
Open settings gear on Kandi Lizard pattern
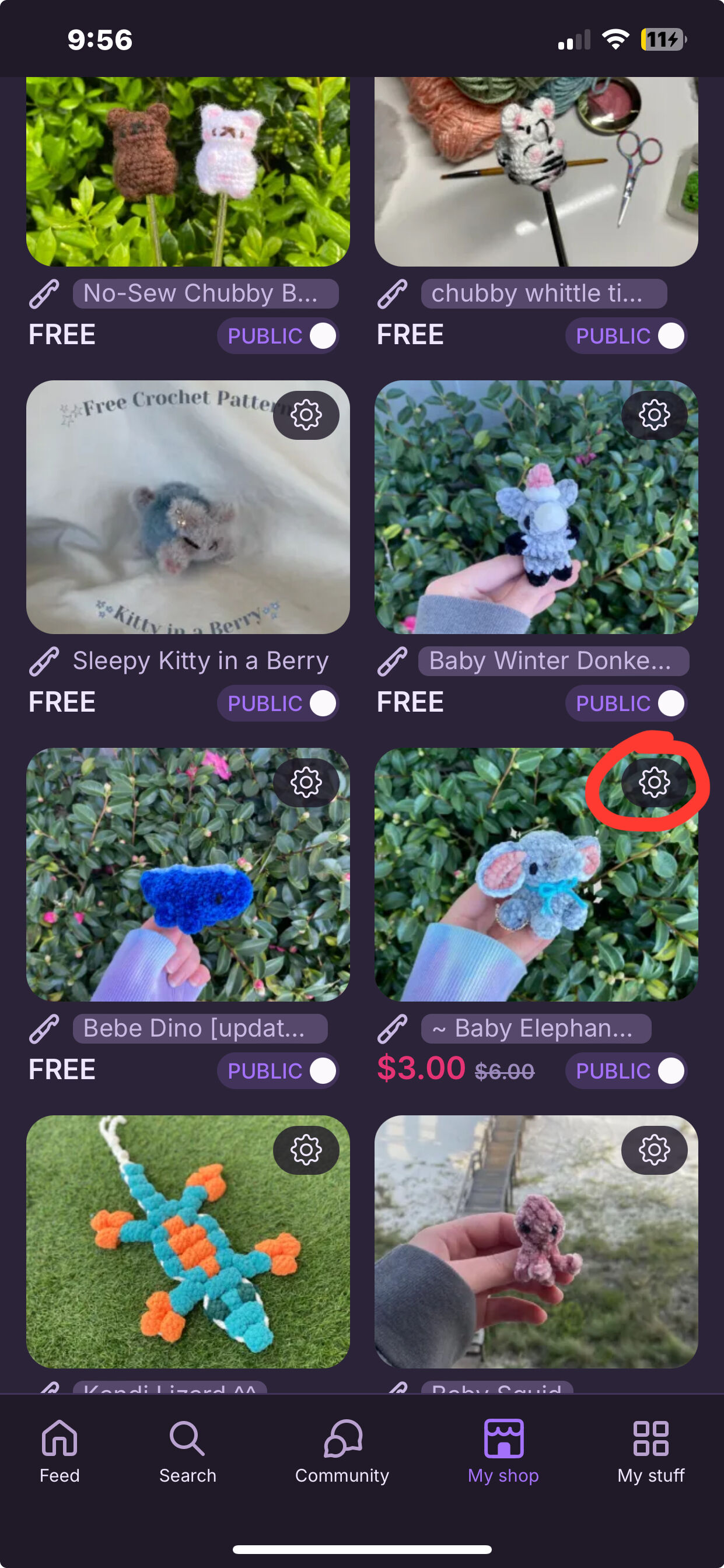(x=306, y=1150)
